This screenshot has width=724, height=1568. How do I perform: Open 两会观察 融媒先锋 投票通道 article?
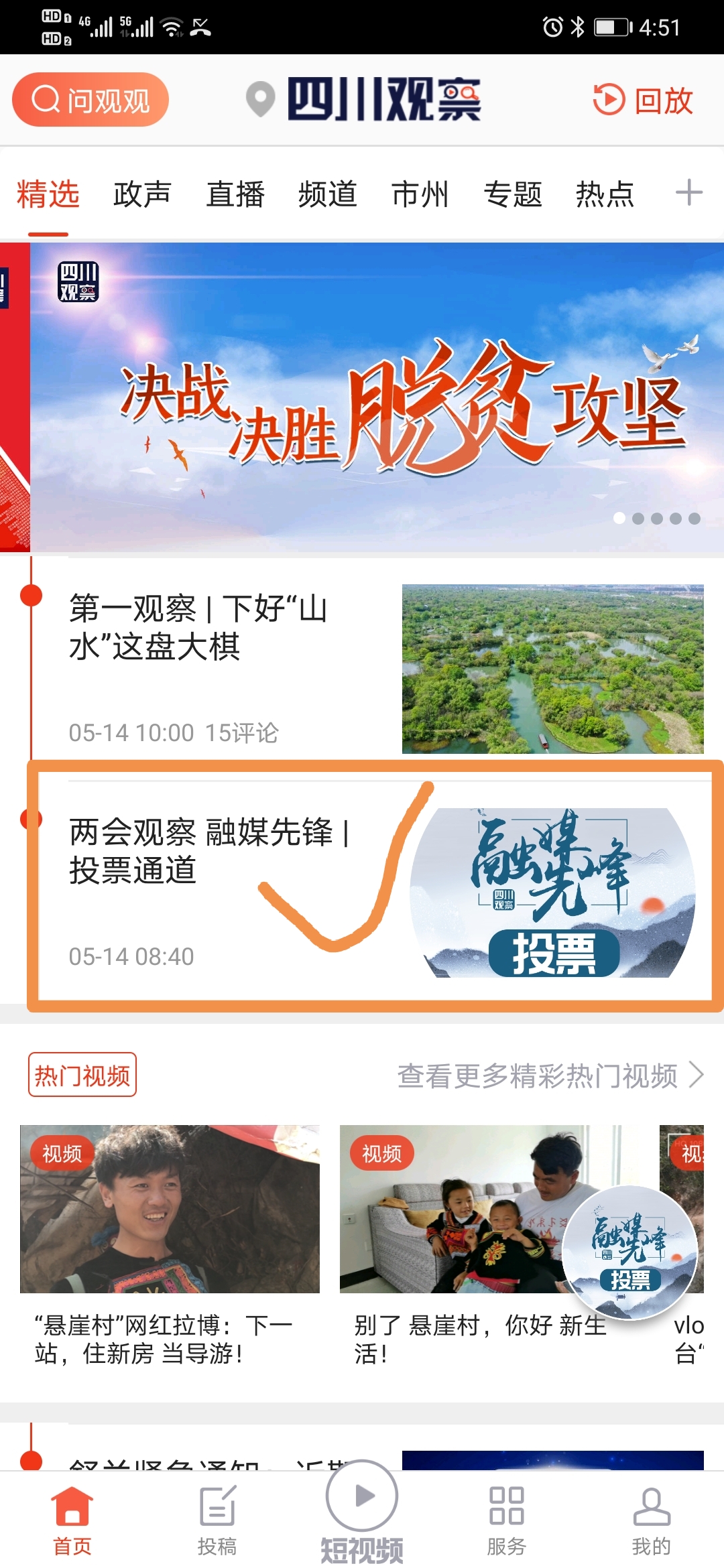[x=375, y=886]
